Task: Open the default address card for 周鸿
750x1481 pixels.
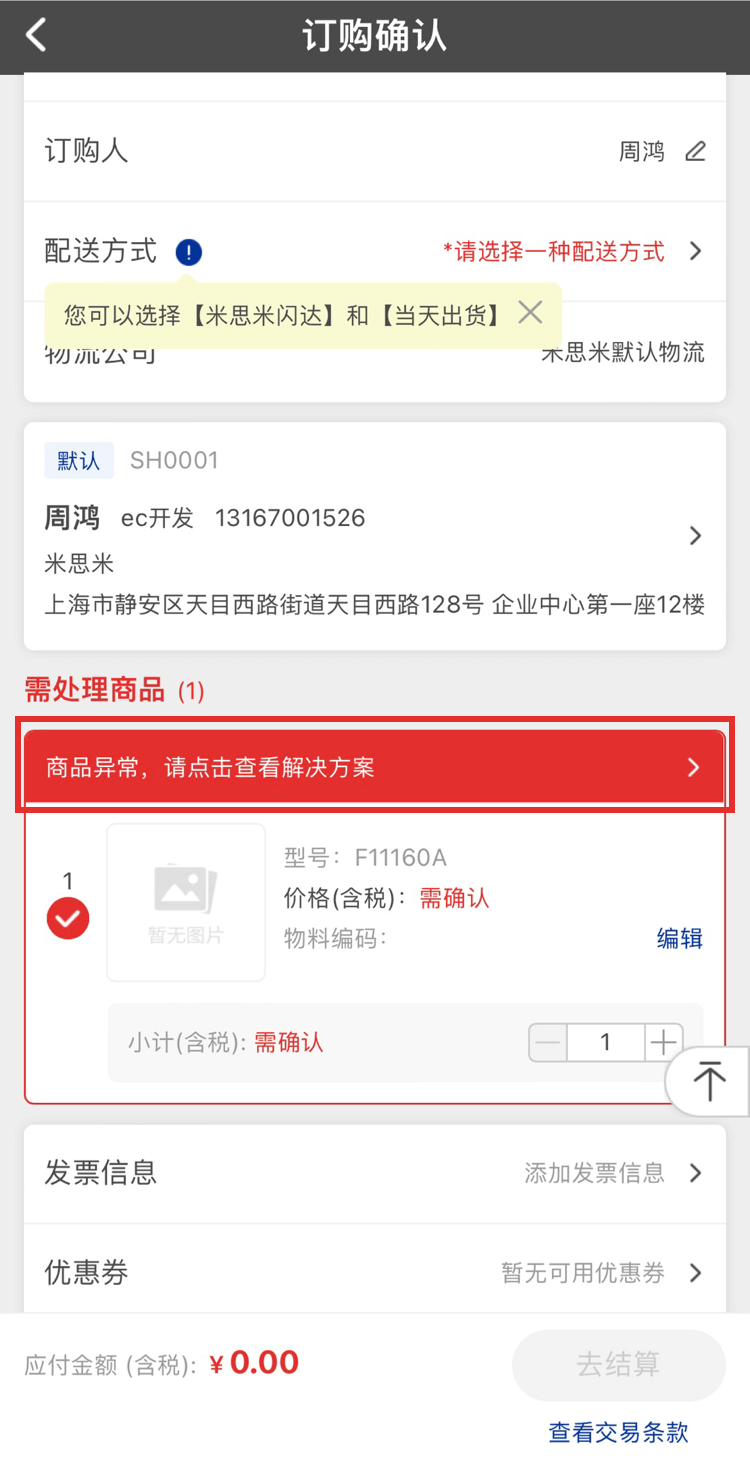Action: (374, 536)
